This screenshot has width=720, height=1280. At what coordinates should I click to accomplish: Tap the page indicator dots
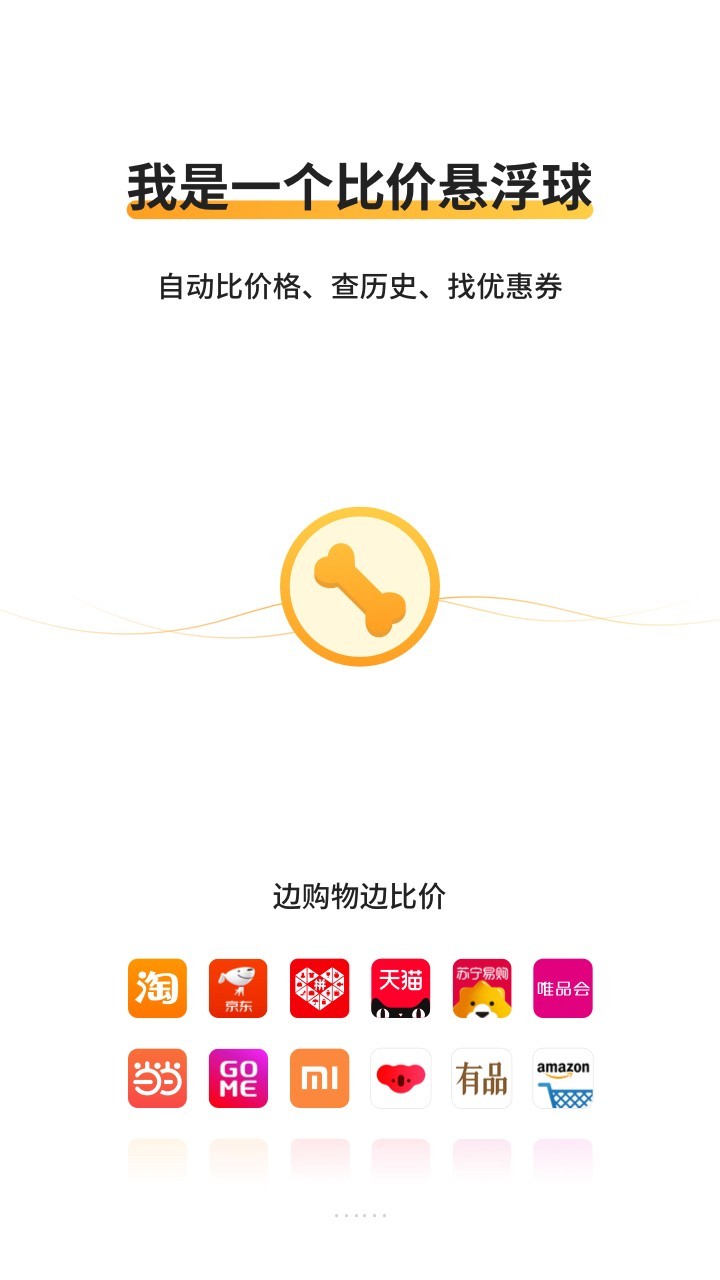click(x=360, y=1216)
